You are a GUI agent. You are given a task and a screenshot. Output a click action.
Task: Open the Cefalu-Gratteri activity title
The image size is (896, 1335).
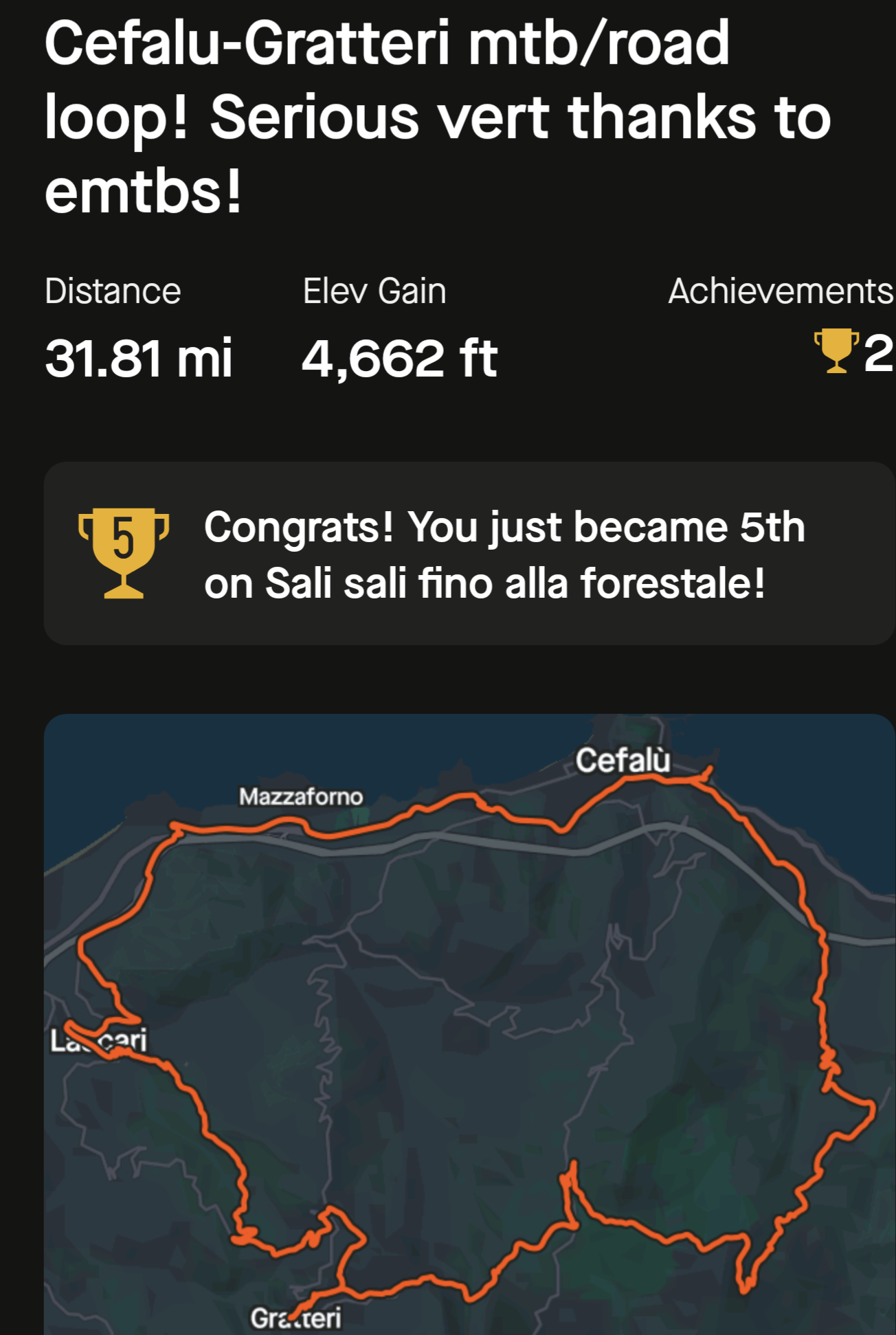pyautogui.click(x=437, y=117)
